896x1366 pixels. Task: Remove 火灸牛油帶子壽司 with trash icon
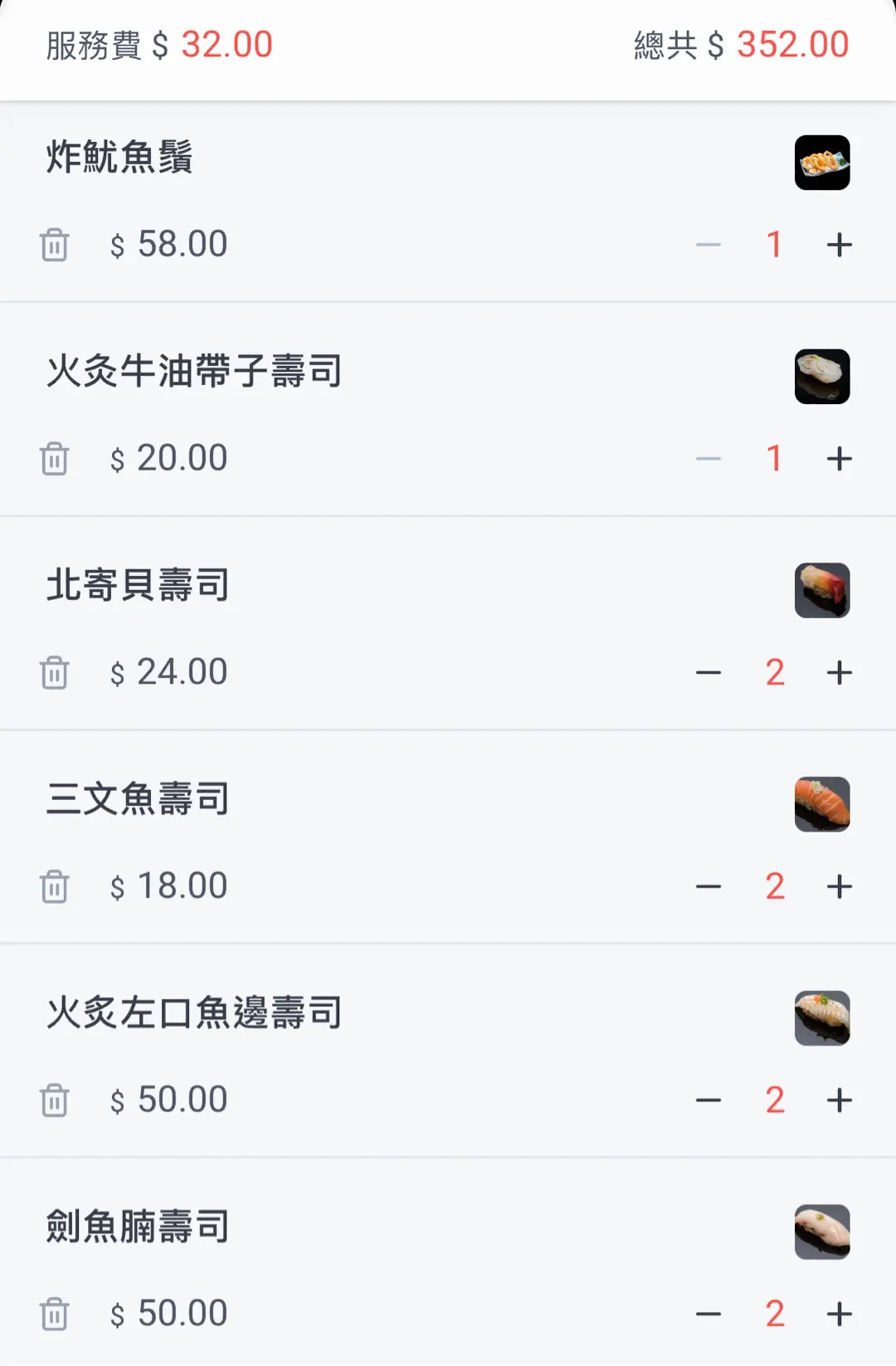click(x=55, y=459)
